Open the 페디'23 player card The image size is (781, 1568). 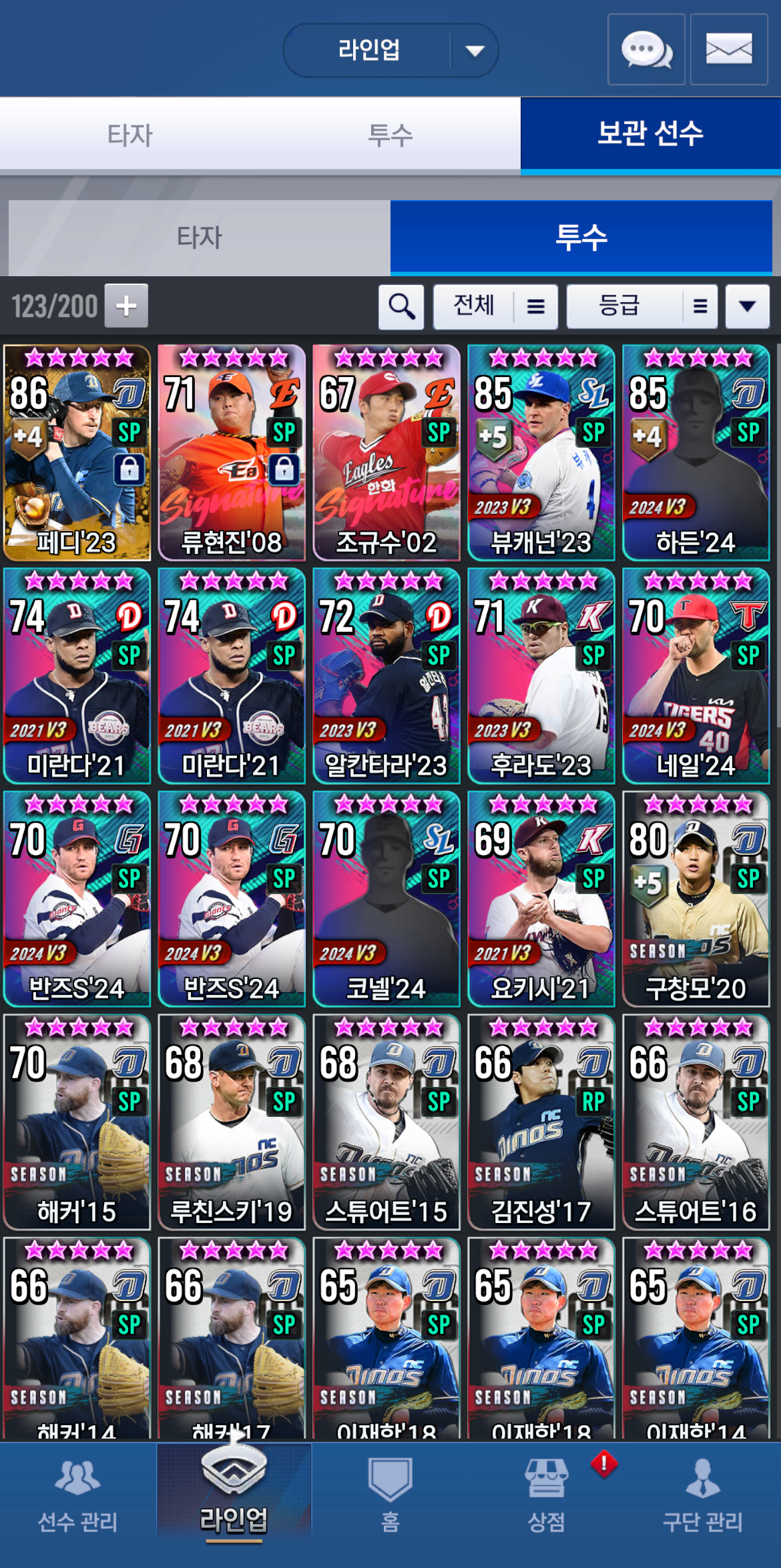tap(77, 452)
